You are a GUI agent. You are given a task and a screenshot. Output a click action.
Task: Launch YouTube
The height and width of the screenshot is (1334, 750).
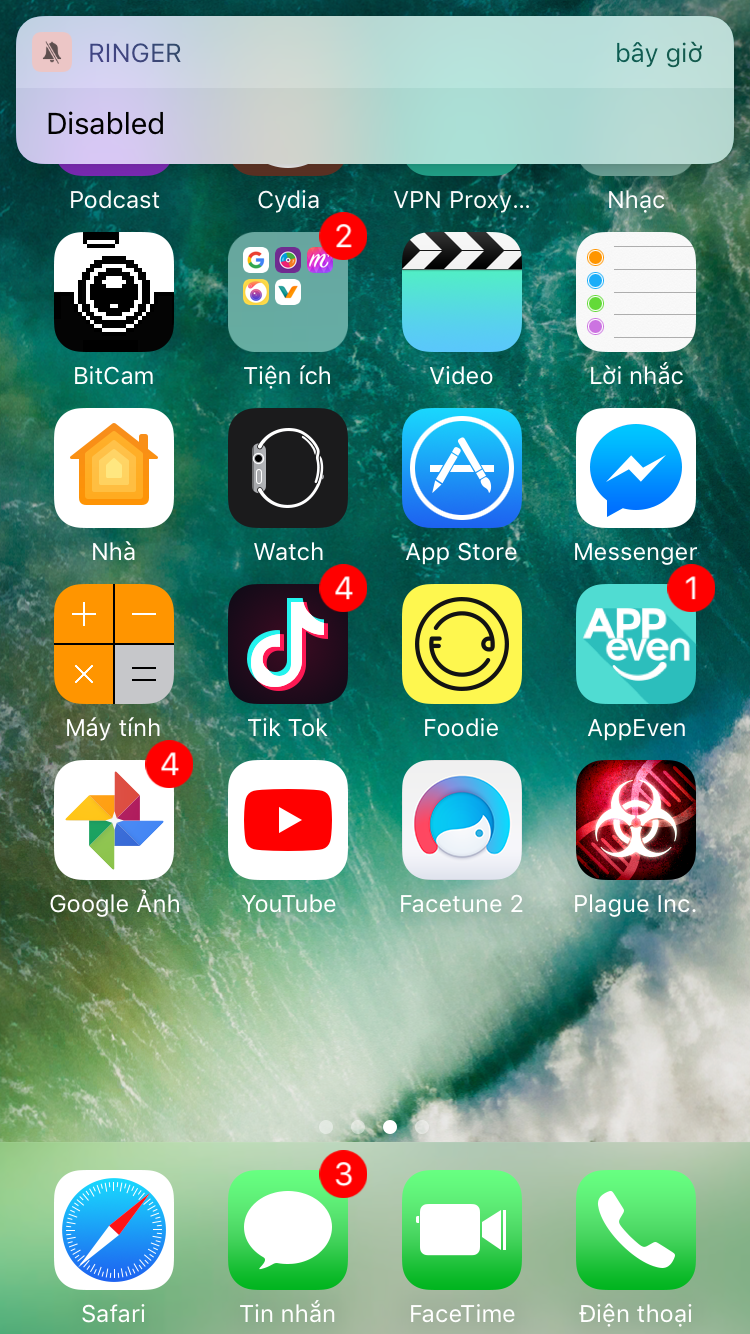[x=288, y=820]
